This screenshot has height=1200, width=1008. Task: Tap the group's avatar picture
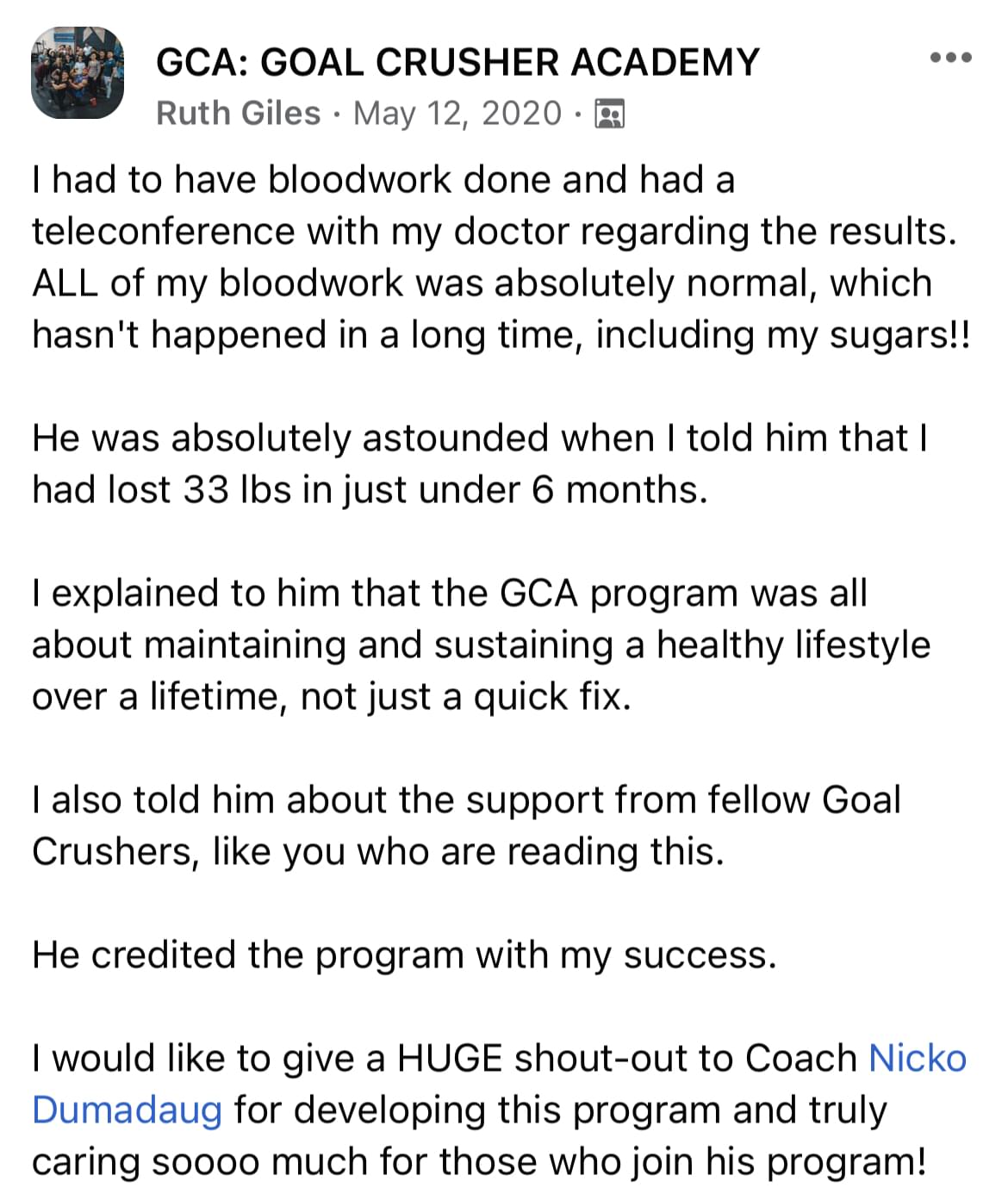tap(78, 74)
